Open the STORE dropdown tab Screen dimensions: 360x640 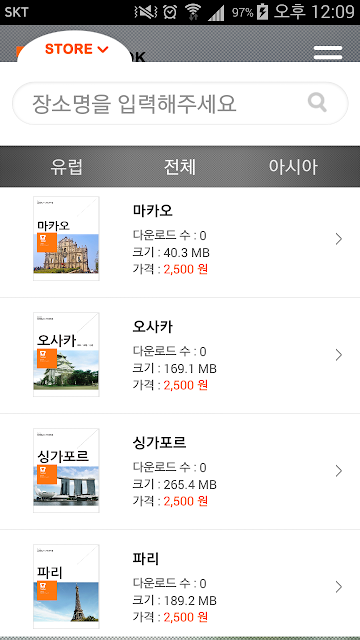click(76, 49)
